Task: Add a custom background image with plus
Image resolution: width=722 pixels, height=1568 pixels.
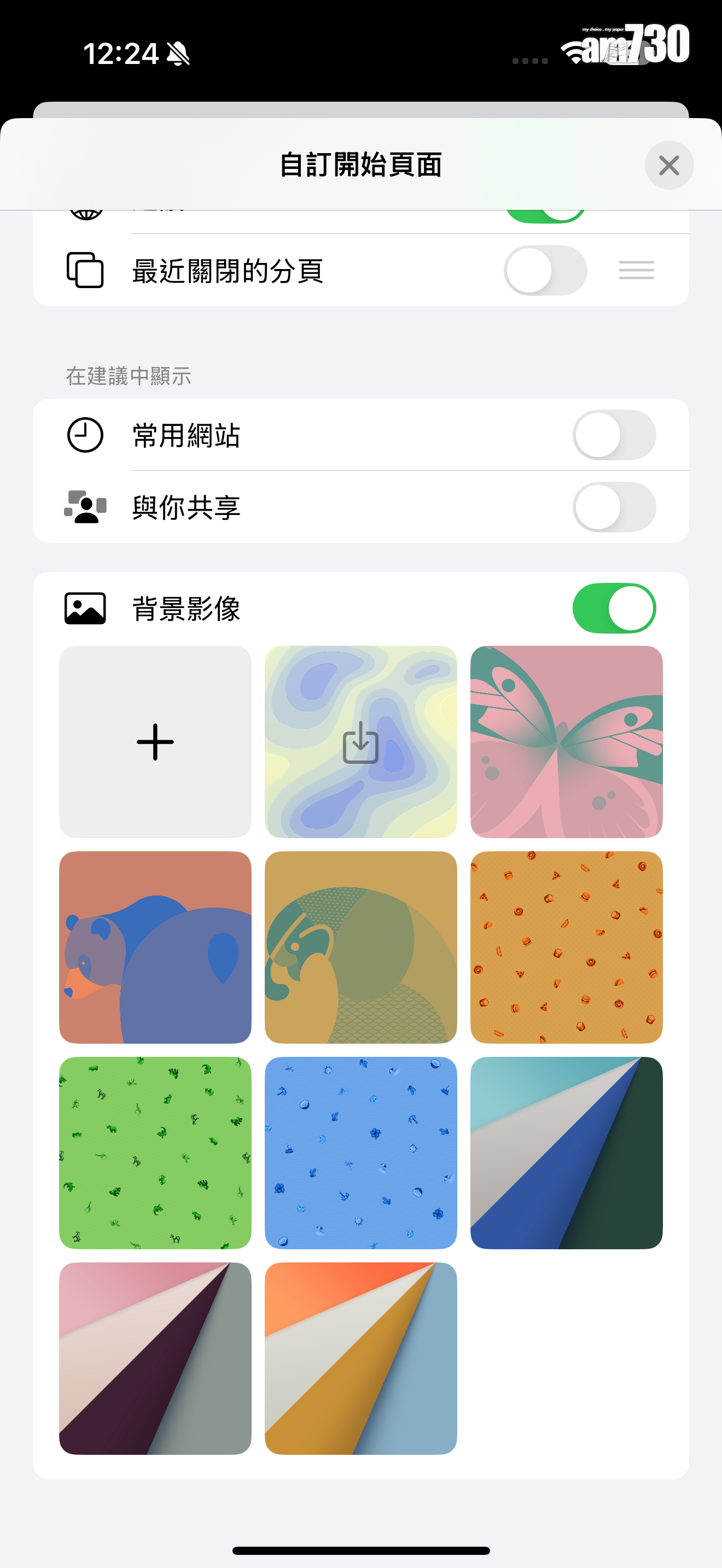Action: pos(155,741)
